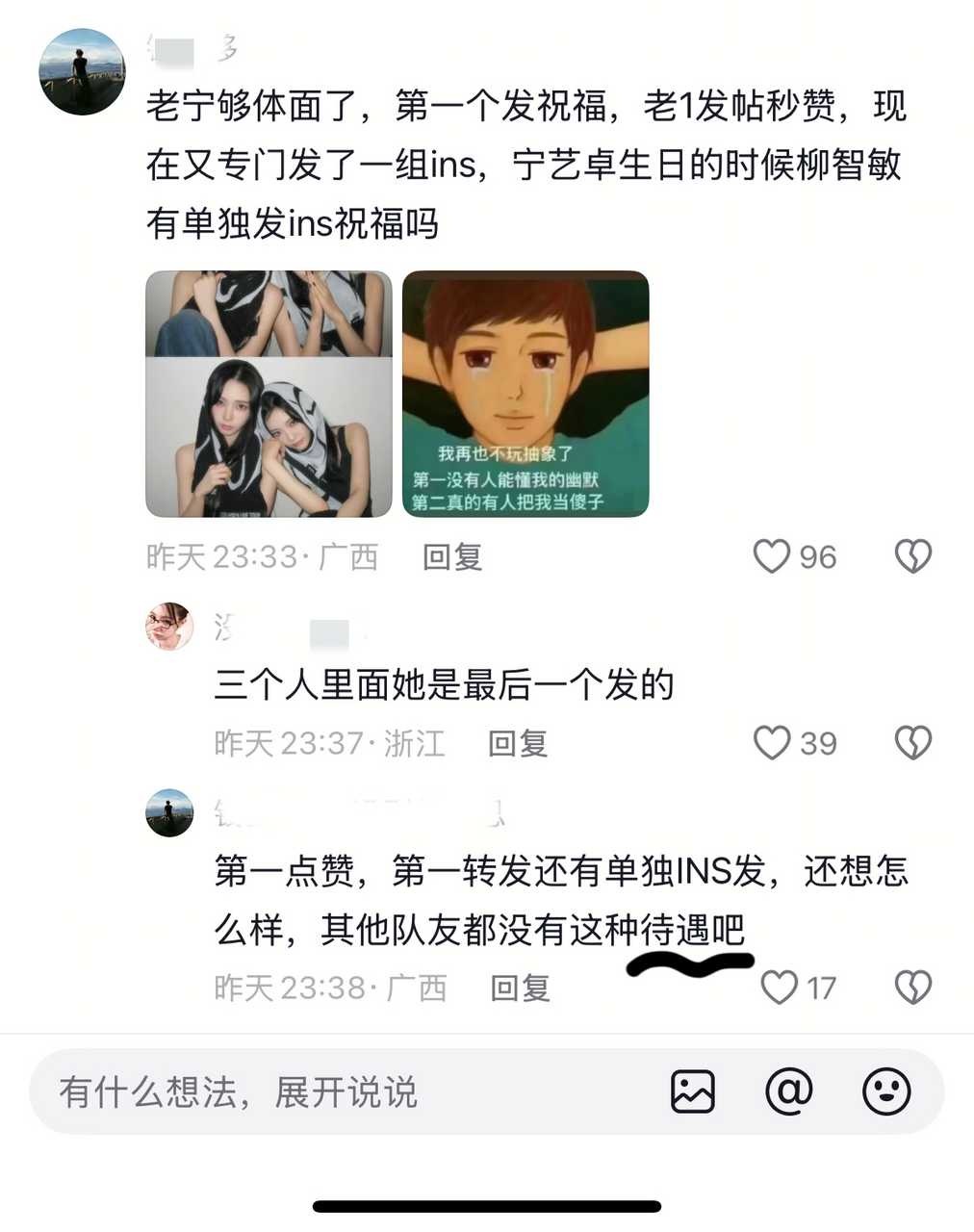Open the crying anime meme image

click(x=525, y=395)
